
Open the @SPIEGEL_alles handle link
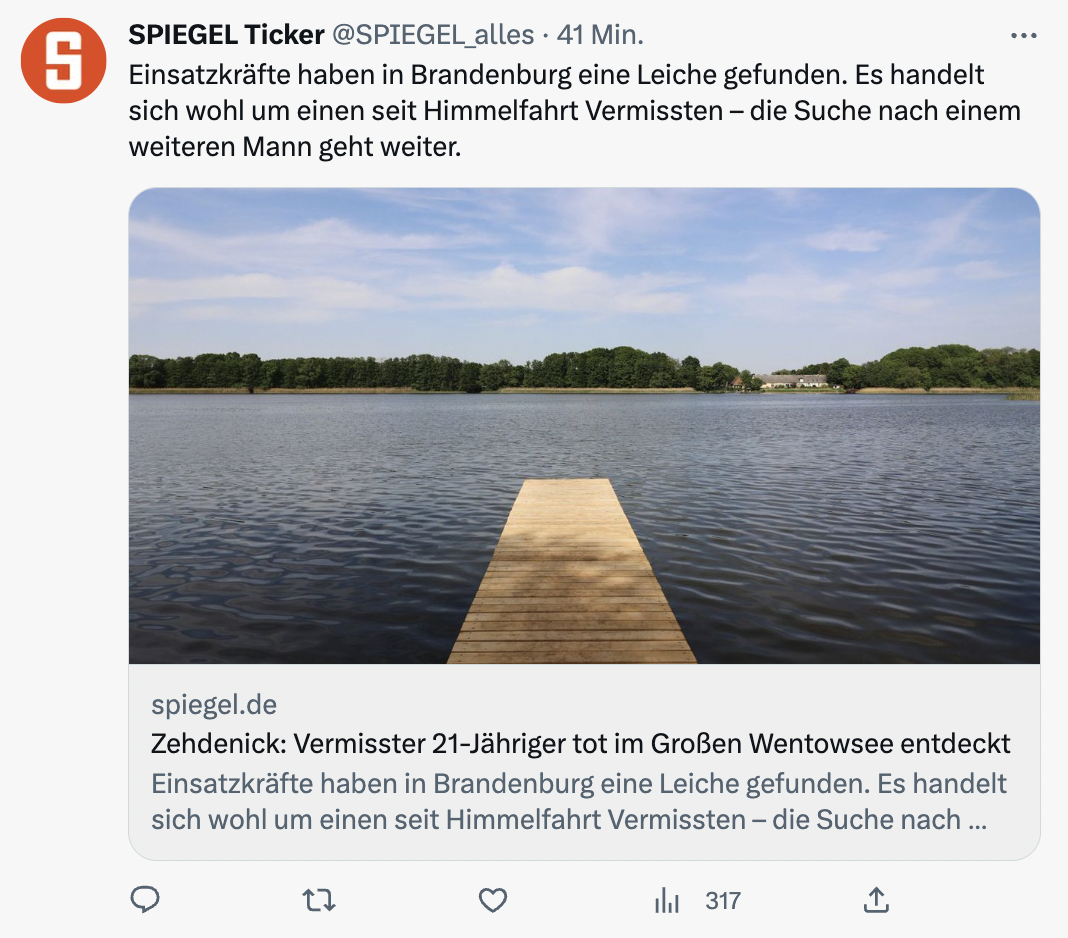pyautogui.click(x=432, y=35)
